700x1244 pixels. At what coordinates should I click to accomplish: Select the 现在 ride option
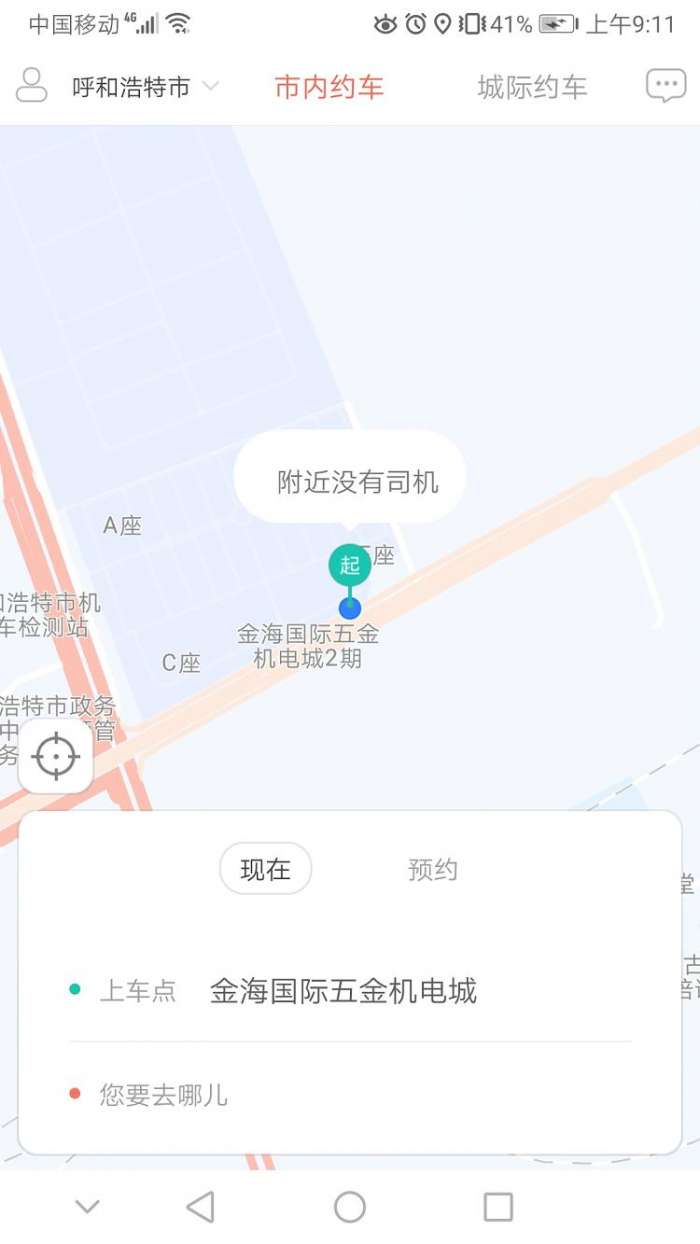[x=265, y=869]
